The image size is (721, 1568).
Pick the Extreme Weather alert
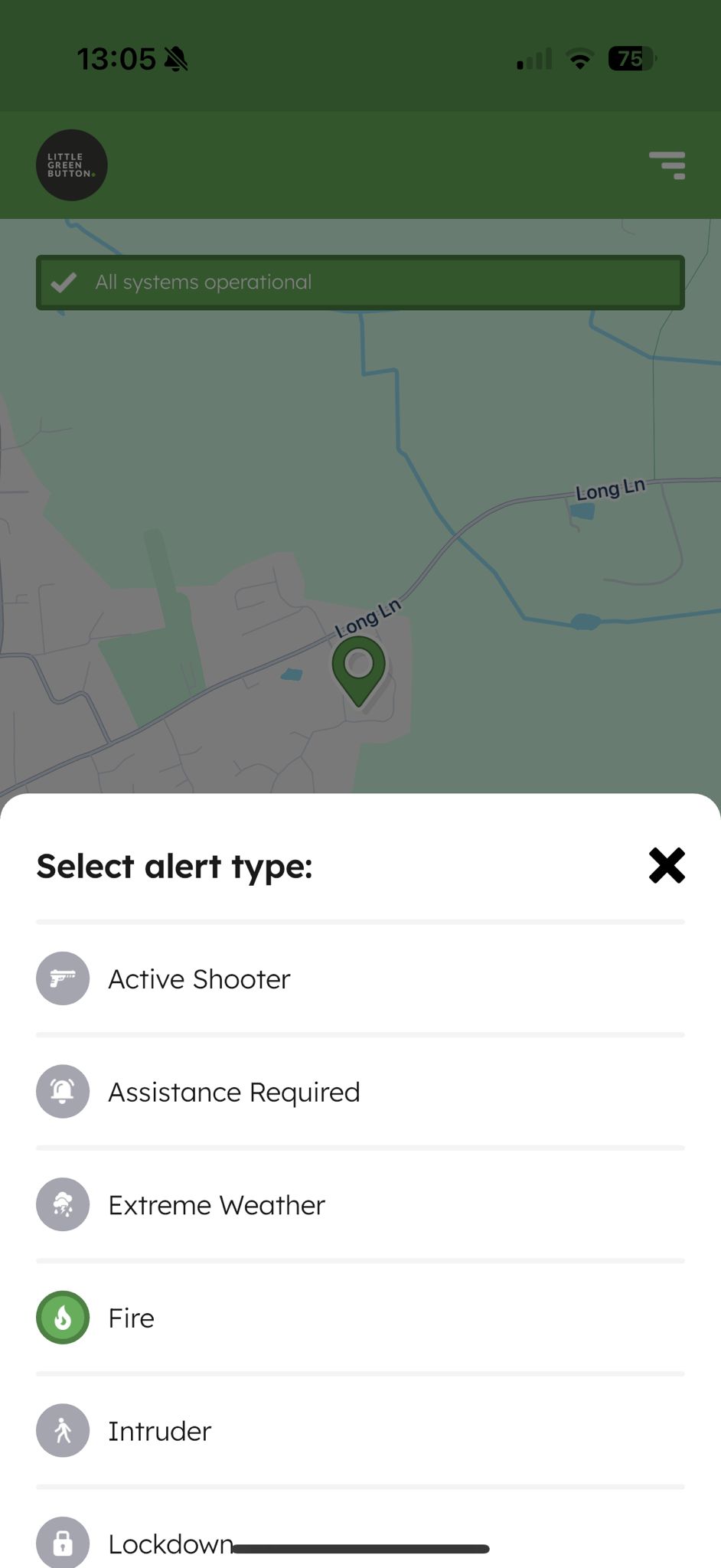click(360, 1205)
